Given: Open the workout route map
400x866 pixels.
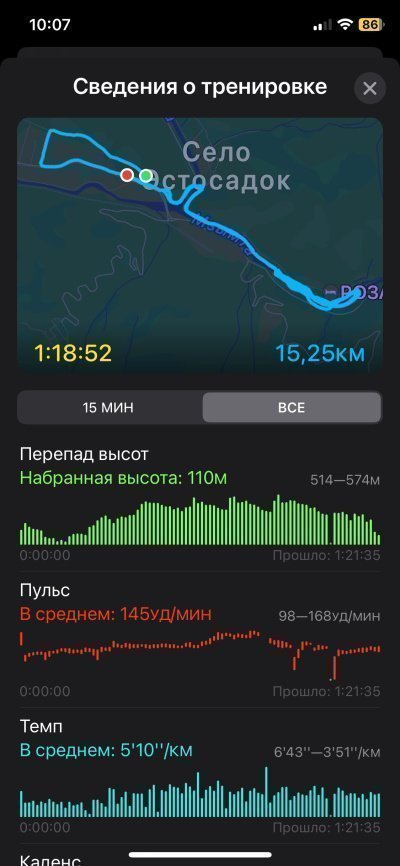Looking at the screenshot, I should click(200, 244).
